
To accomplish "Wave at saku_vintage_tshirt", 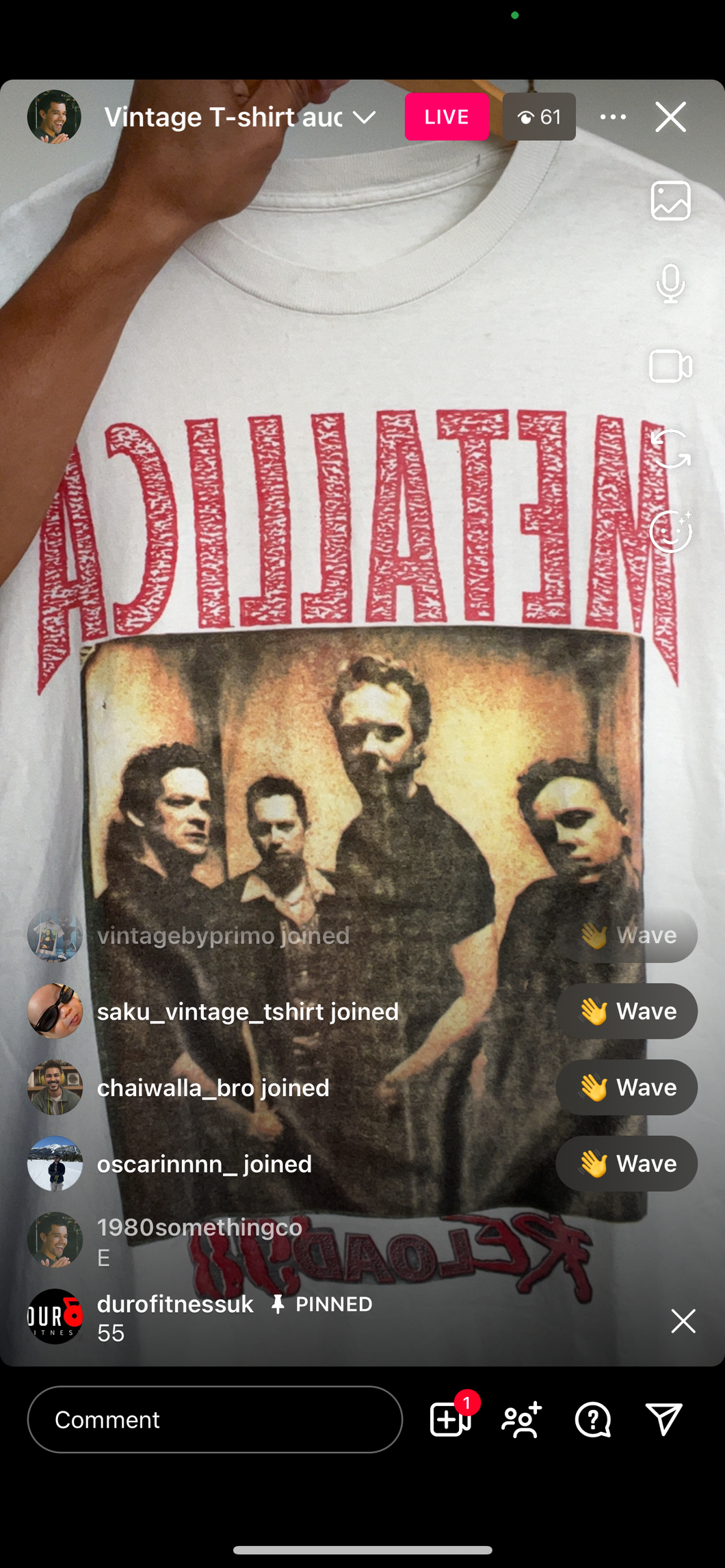I will click(627, 1011).
